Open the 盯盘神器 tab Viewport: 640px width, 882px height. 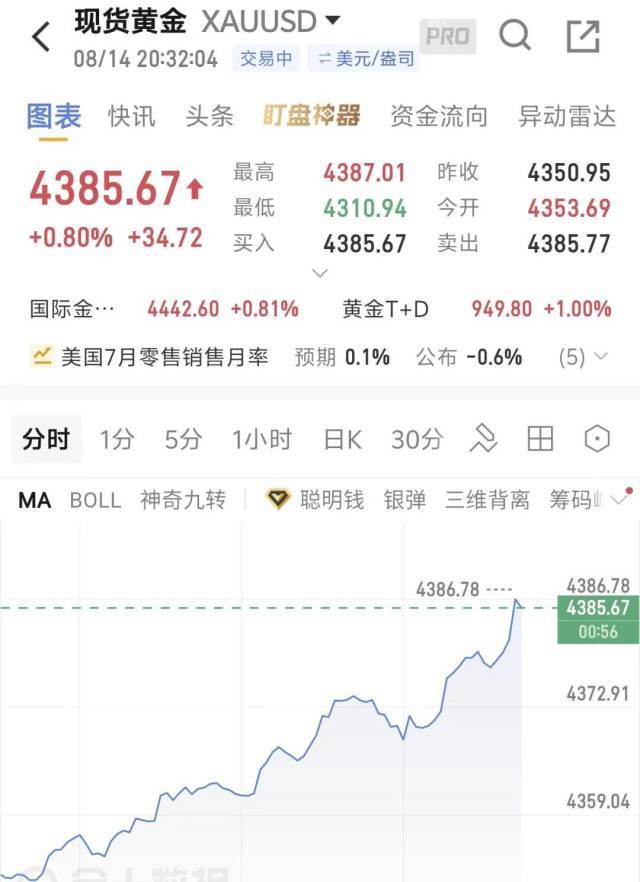coord(312,116)
